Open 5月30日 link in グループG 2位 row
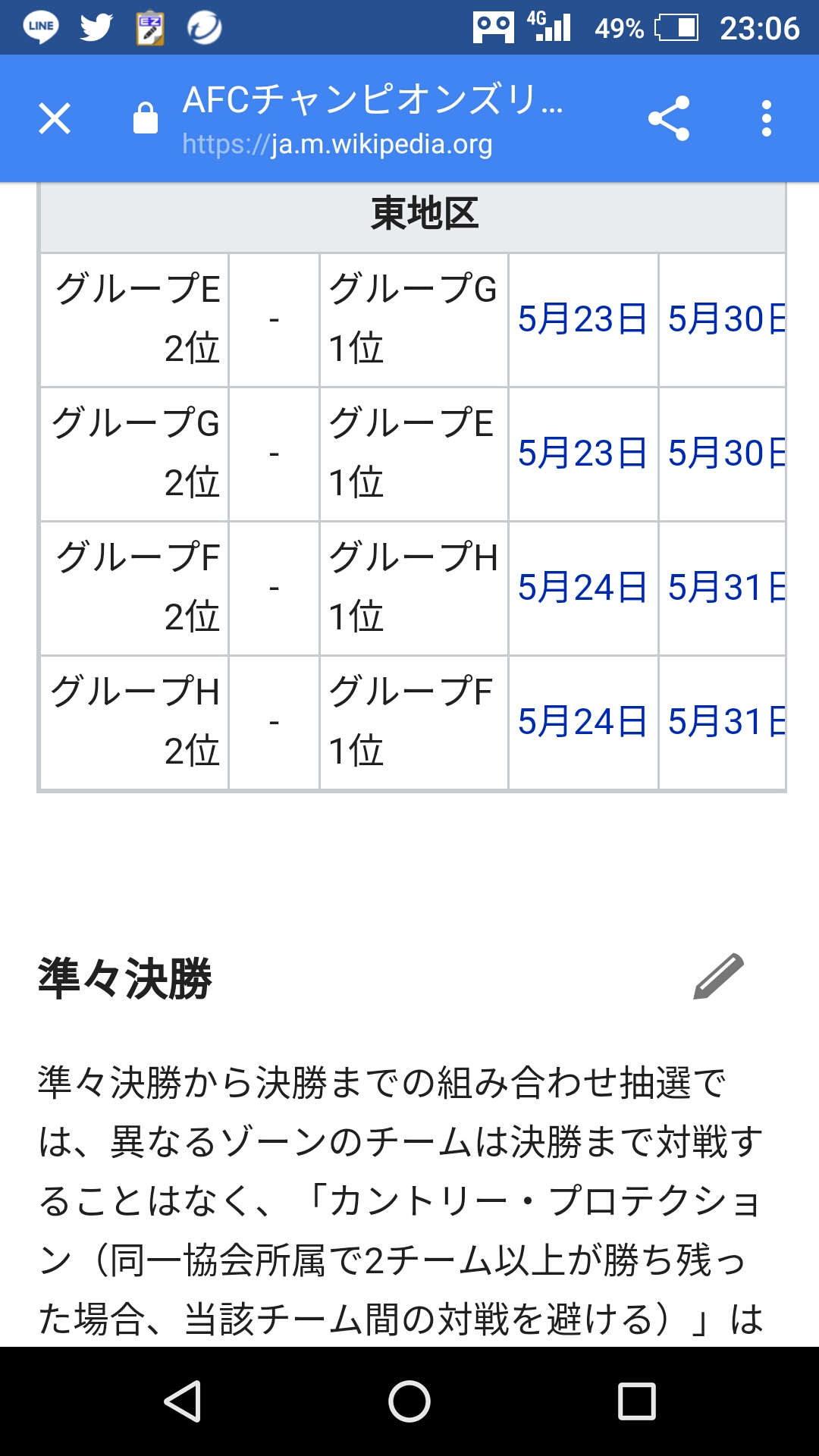Image resolution: width=819 pixels, height=1456 pixels. (x=726, y=453)
